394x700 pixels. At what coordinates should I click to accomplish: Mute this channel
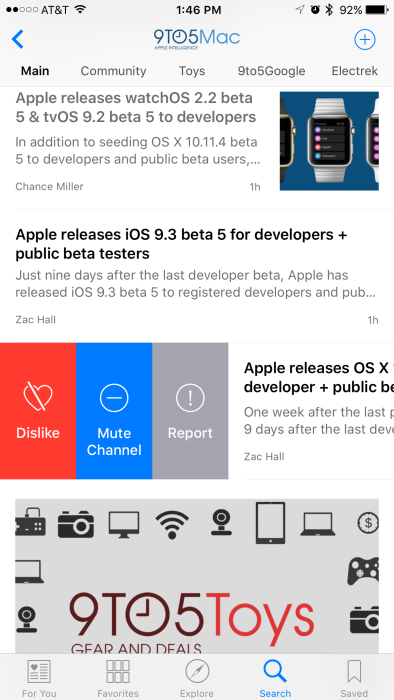point(114,411)
